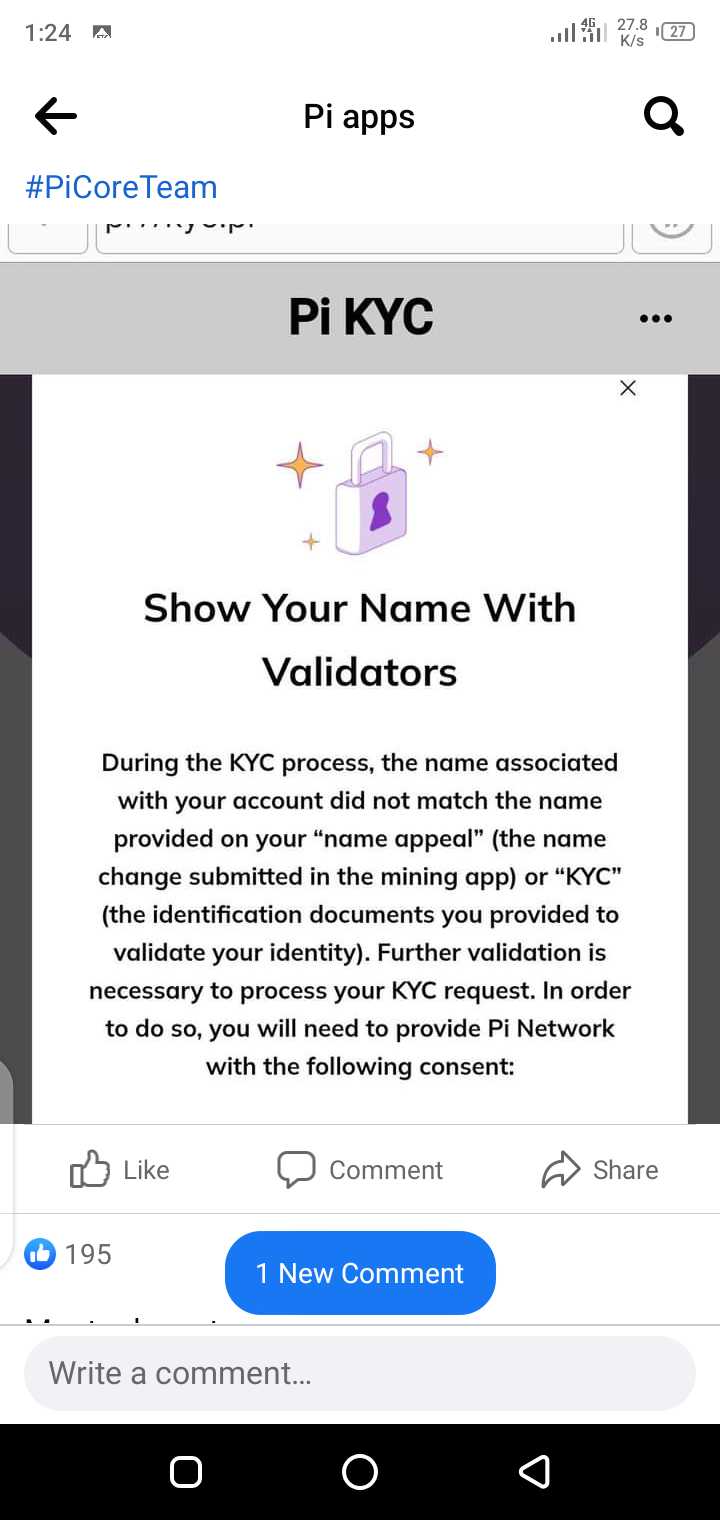View the 195 reactions

[x=69, y=1254]
